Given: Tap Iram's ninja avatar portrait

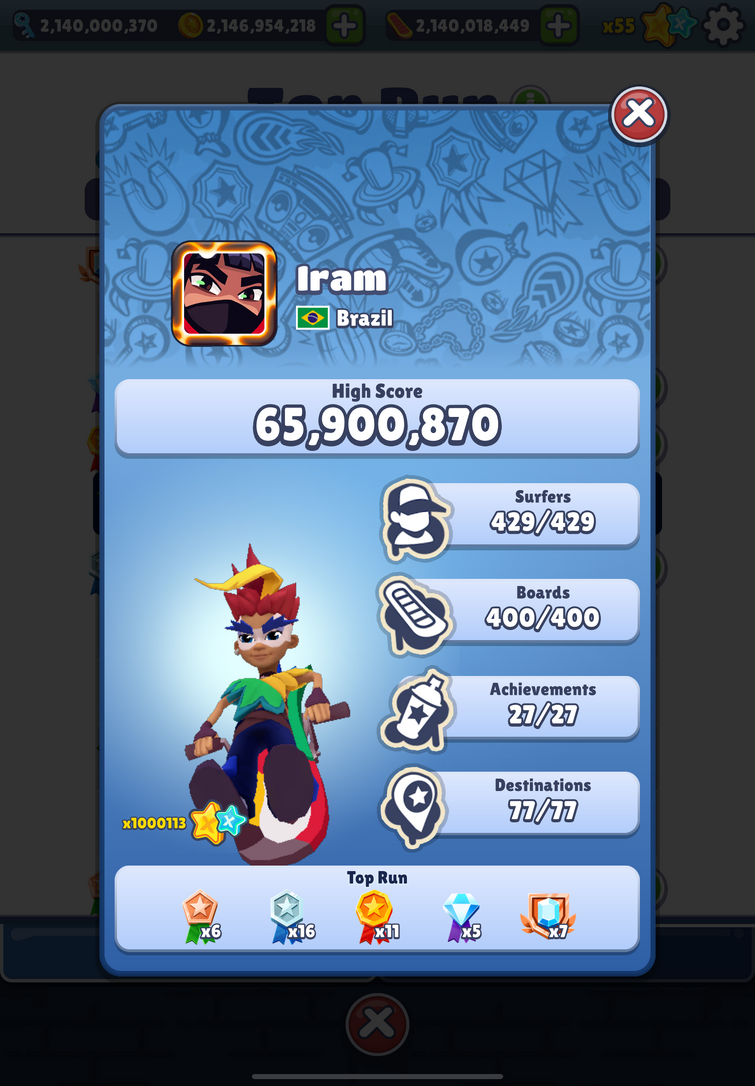Looking at the screenshot, I should point(224,293).
